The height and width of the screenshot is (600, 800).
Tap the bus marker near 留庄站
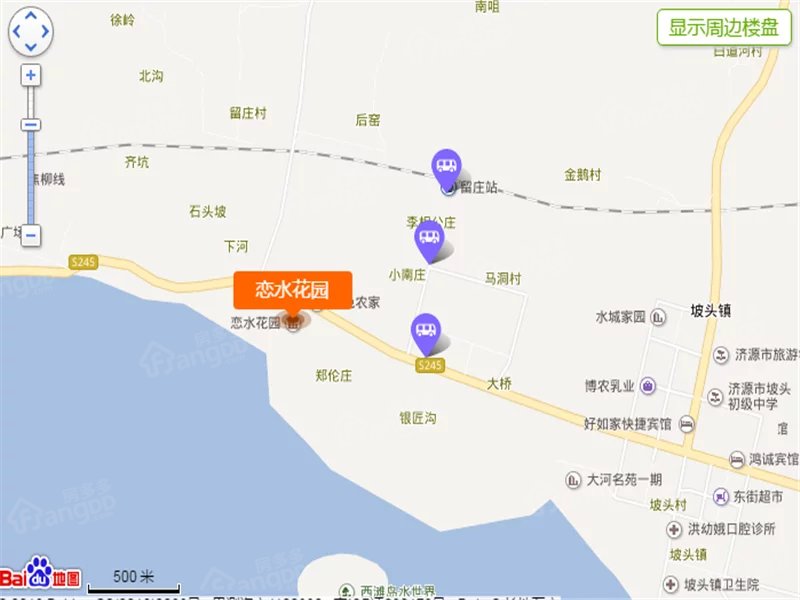point(445,165)
